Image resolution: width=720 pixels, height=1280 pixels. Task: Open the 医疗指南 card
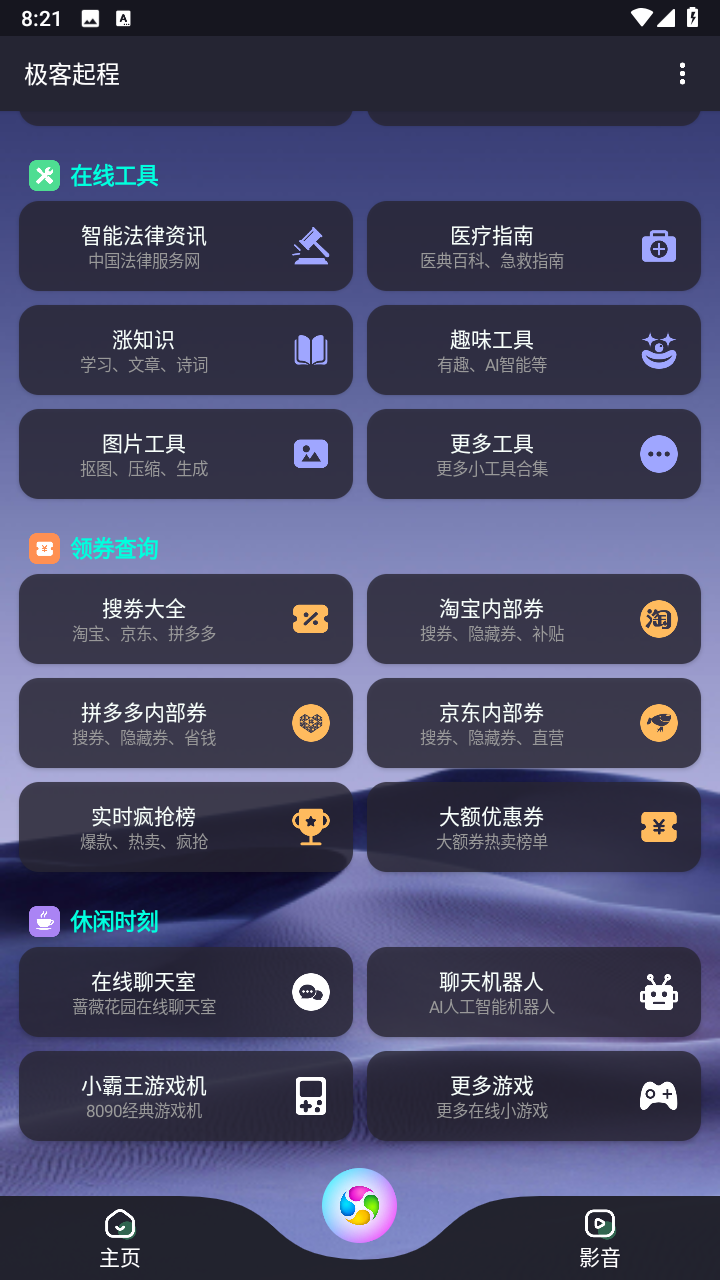click(x=534, y=246)
